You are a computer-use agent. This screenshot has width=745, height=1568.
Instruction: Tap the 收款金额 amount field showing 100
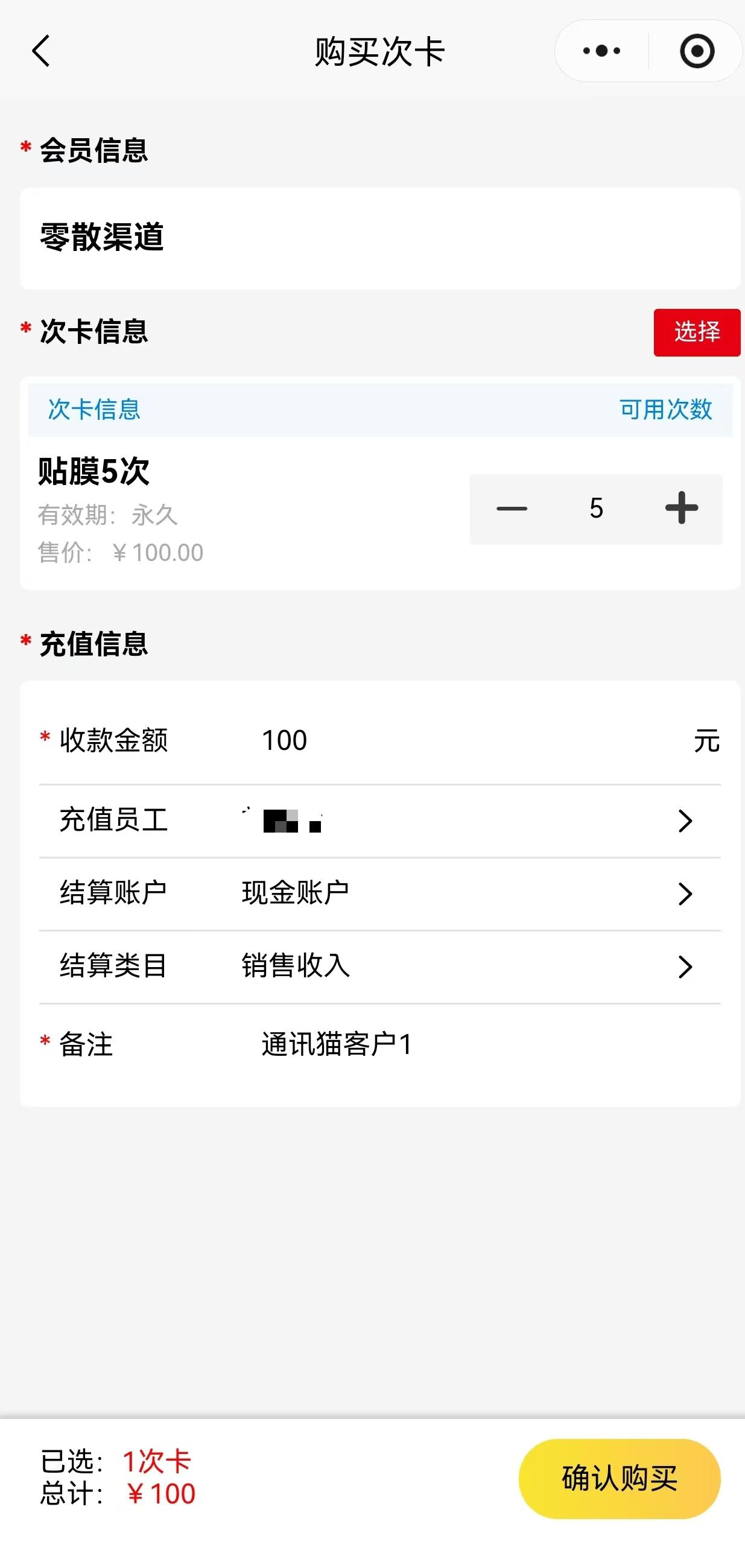(x=284, y=740)
